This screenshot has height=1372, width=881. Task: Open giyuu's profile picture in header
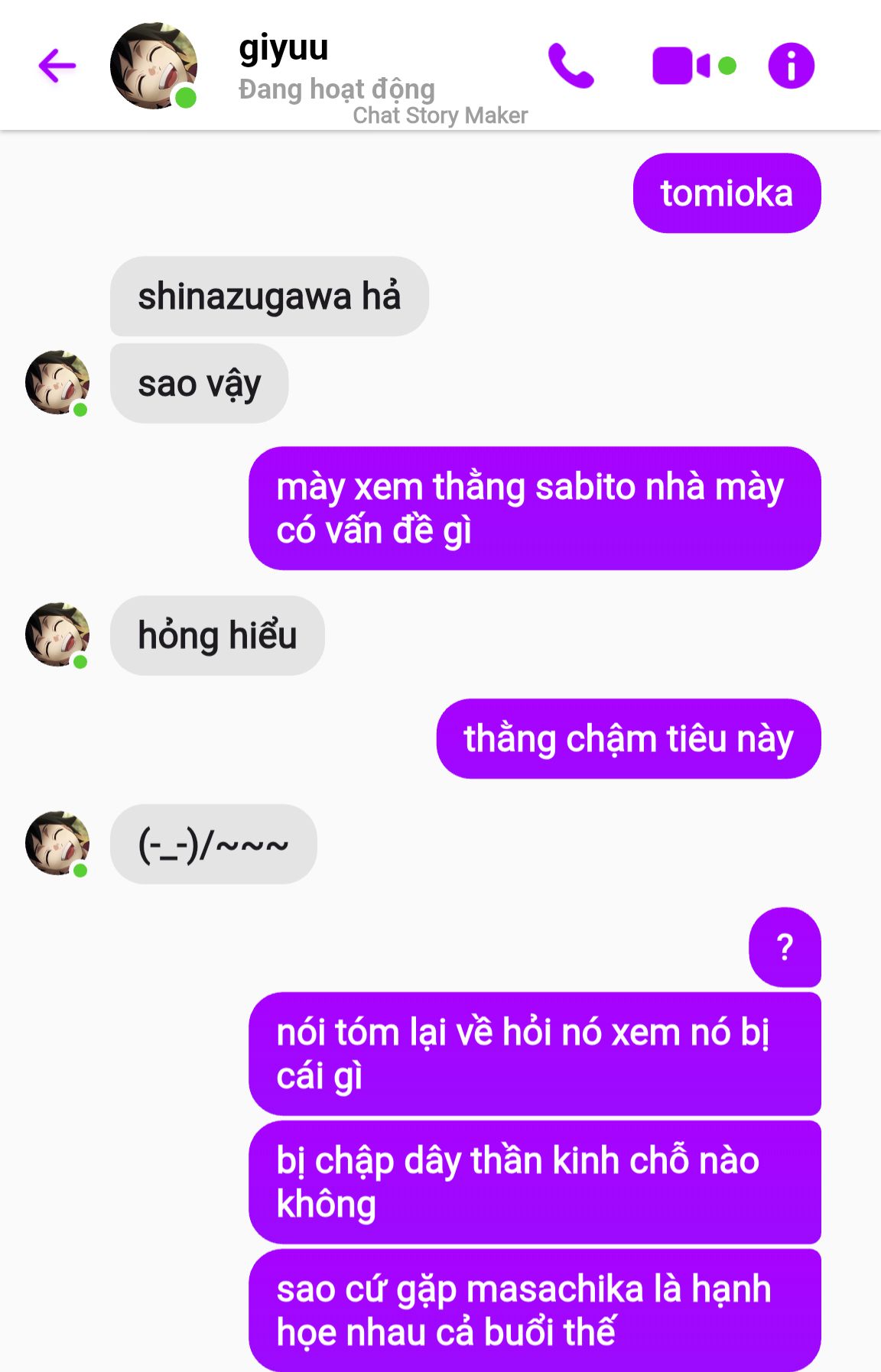click(154, 66)
